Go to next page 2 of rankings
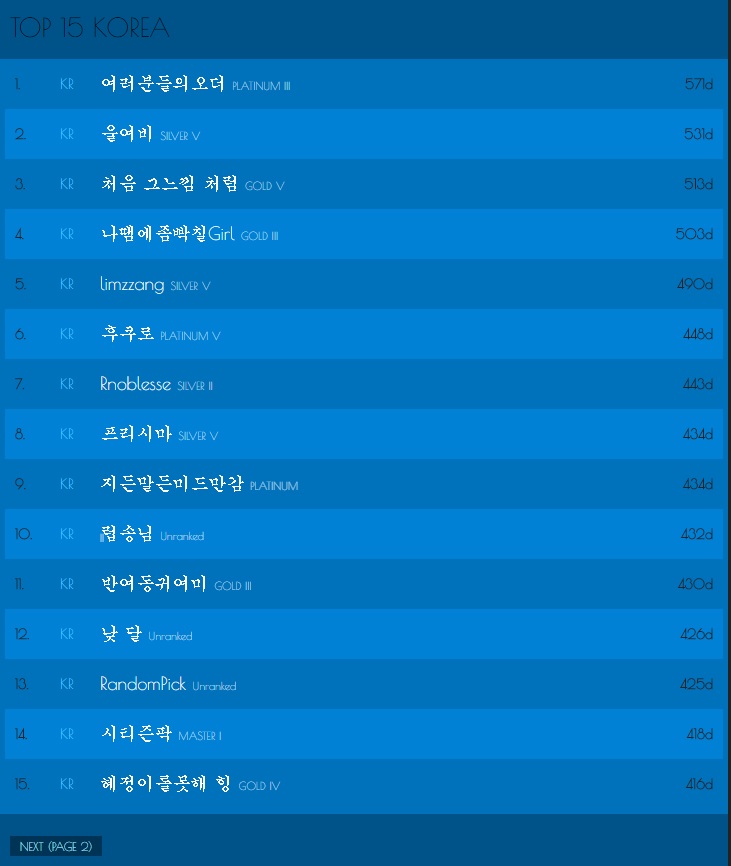This screenshot has height=866, width=731. (56, 846)
